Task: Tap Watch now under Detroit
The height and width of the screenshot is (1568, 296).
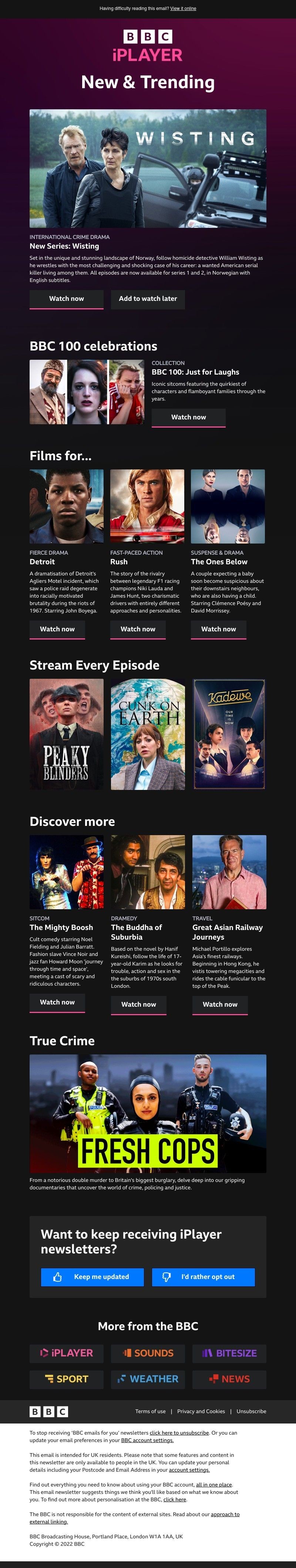Action: (x=57, y=629)
